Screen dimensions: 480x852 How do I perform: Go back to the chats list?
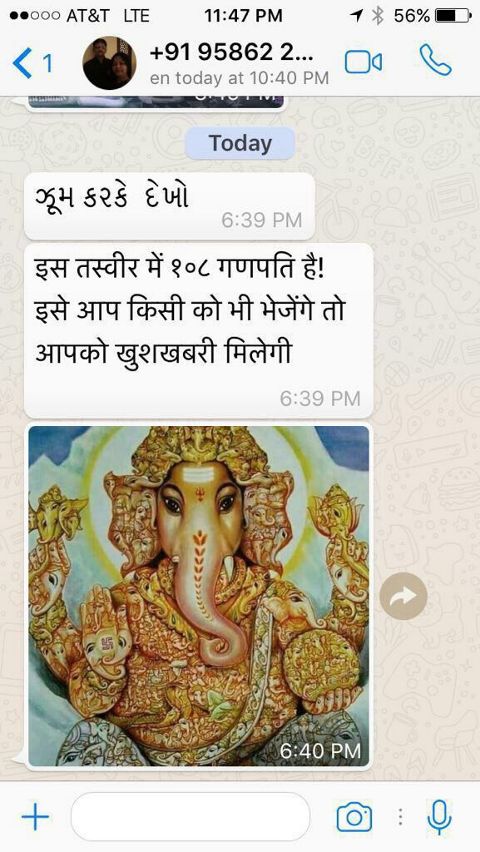(x=32, y=64)
